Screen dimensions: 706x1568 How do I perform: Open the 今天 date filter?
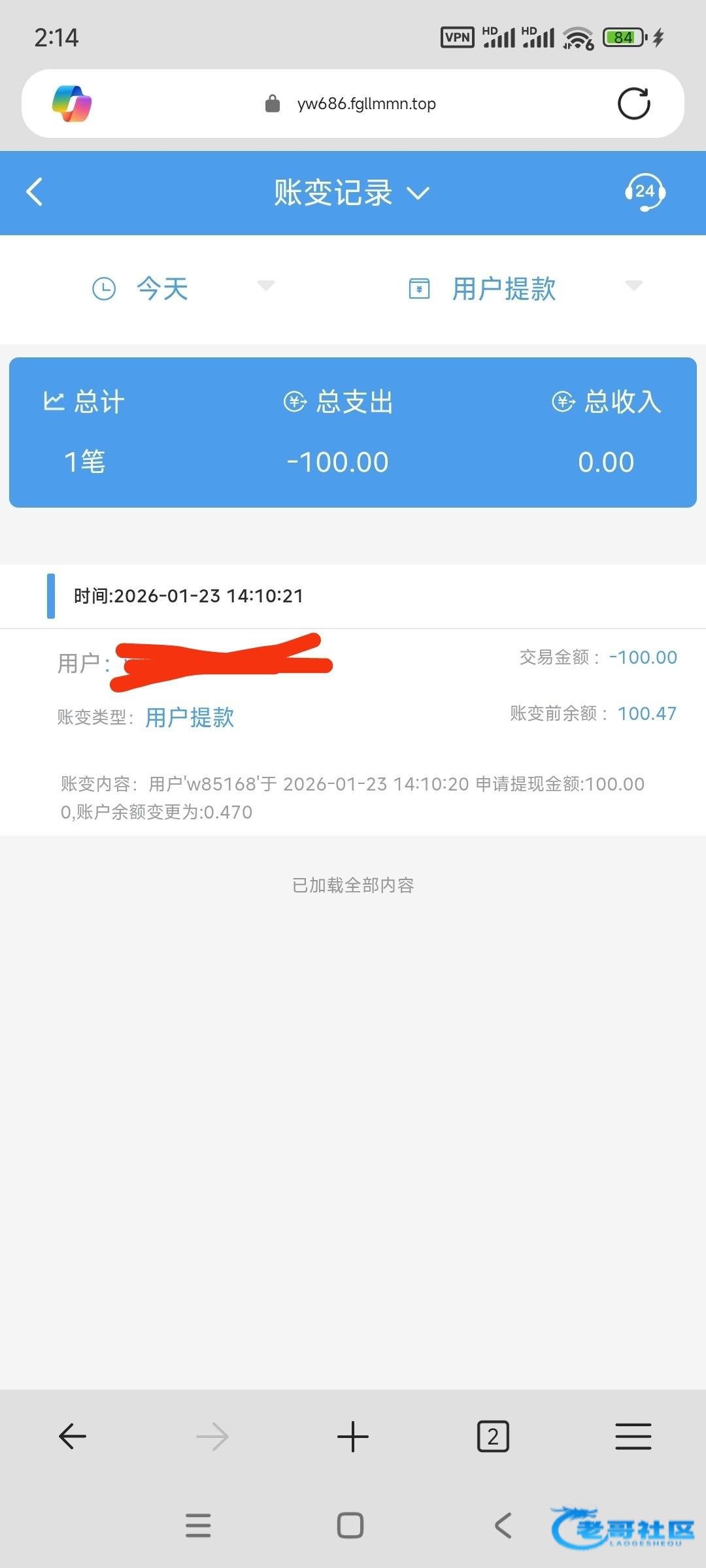[x=183, y=288]
